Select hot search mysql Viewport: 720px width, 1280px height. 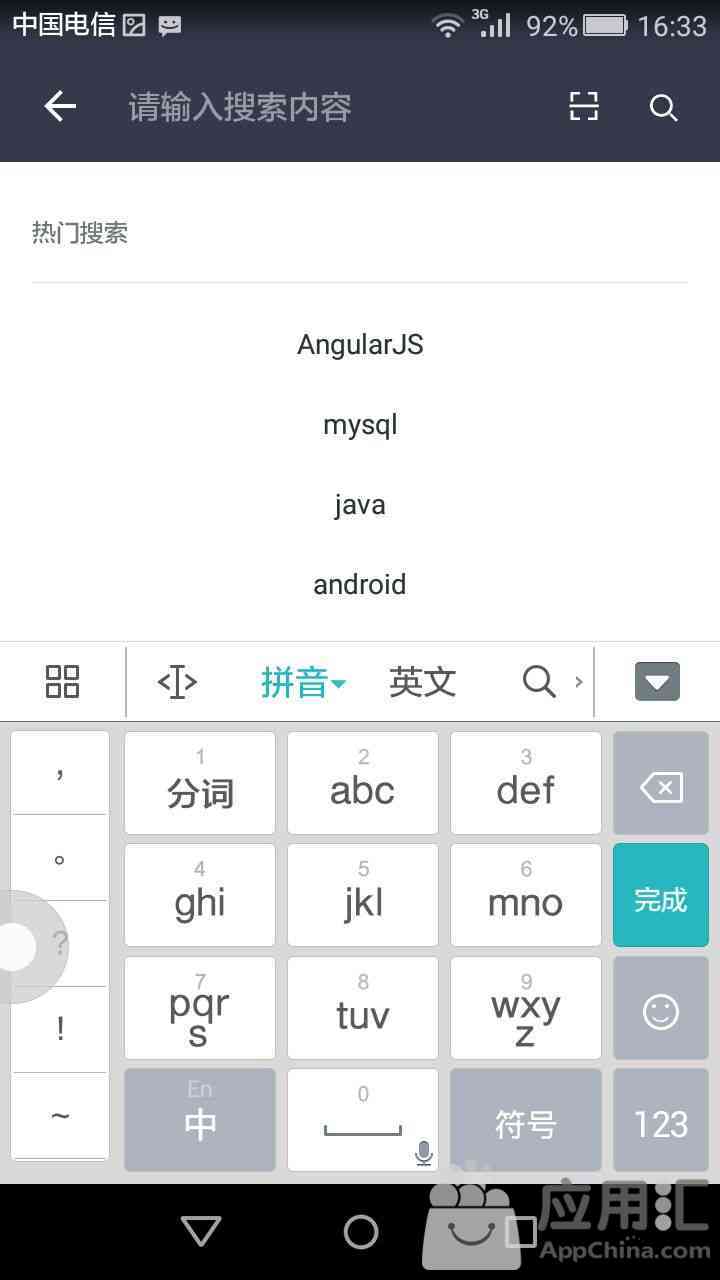pyautogui.click(x=360, y=425)
